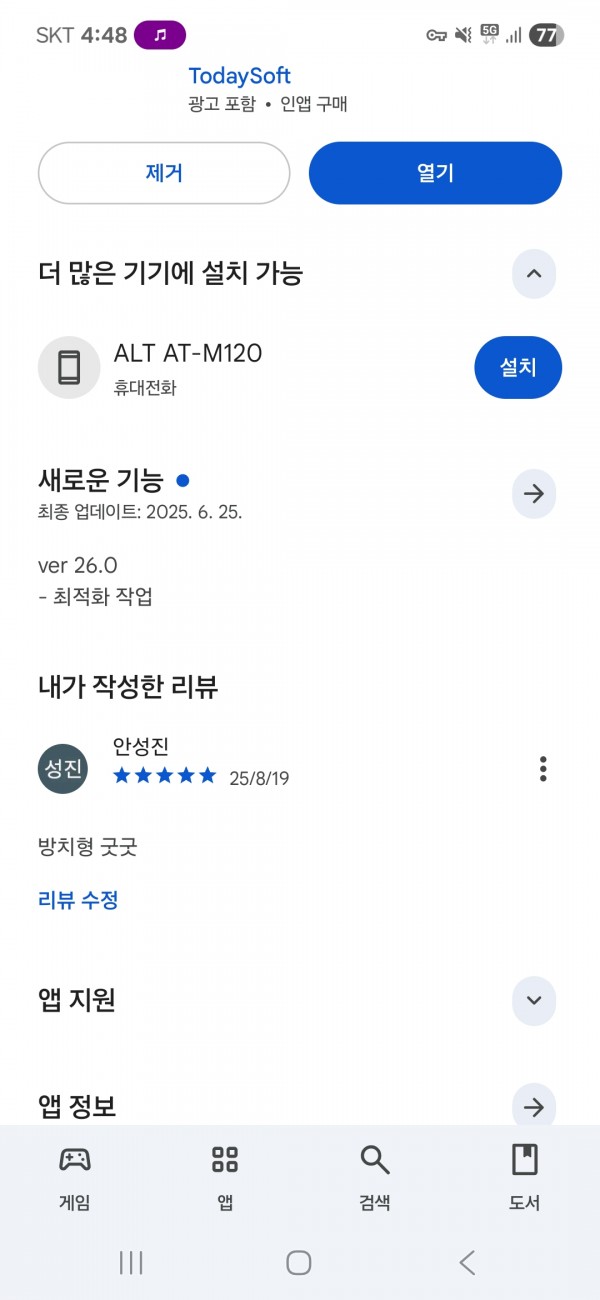Expand the 앱 지원 section

(534, 1000)
